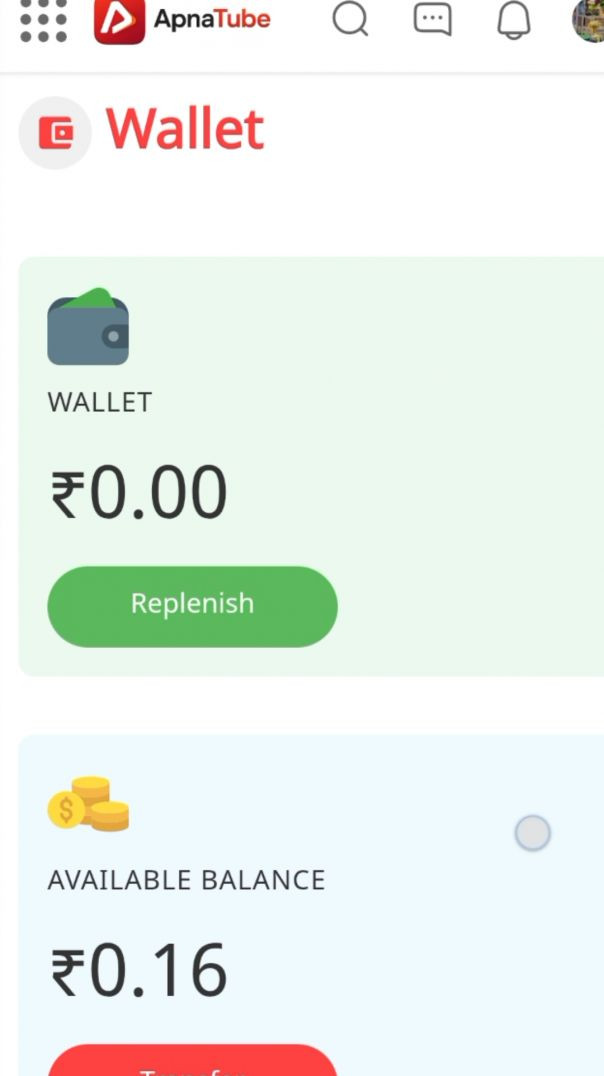
Task: Tap Replenish to add wallet funds
Action: (x=192, y=606)
